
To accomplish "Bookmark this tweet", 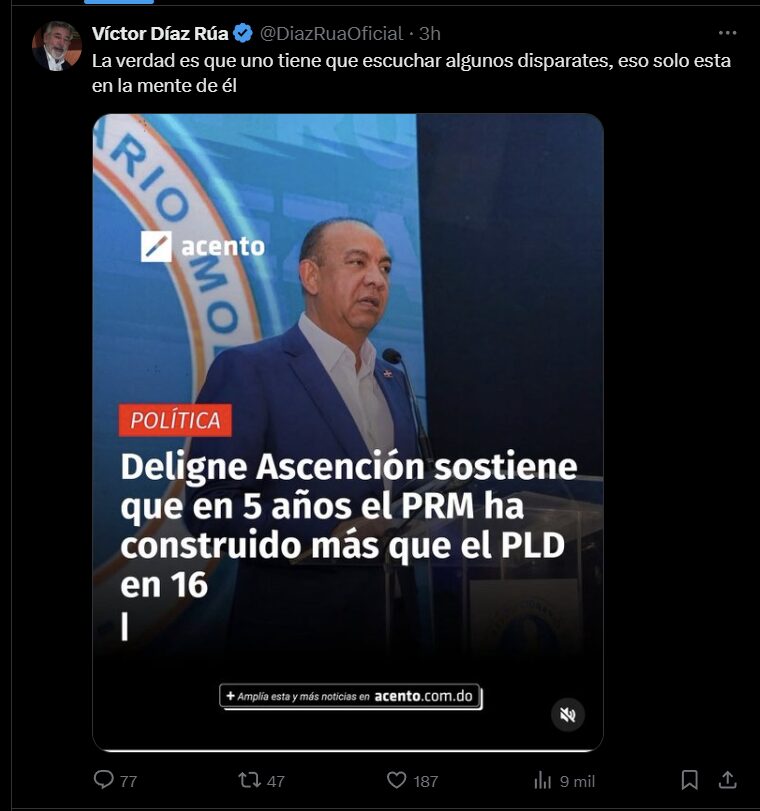I will tap(689, 780).
